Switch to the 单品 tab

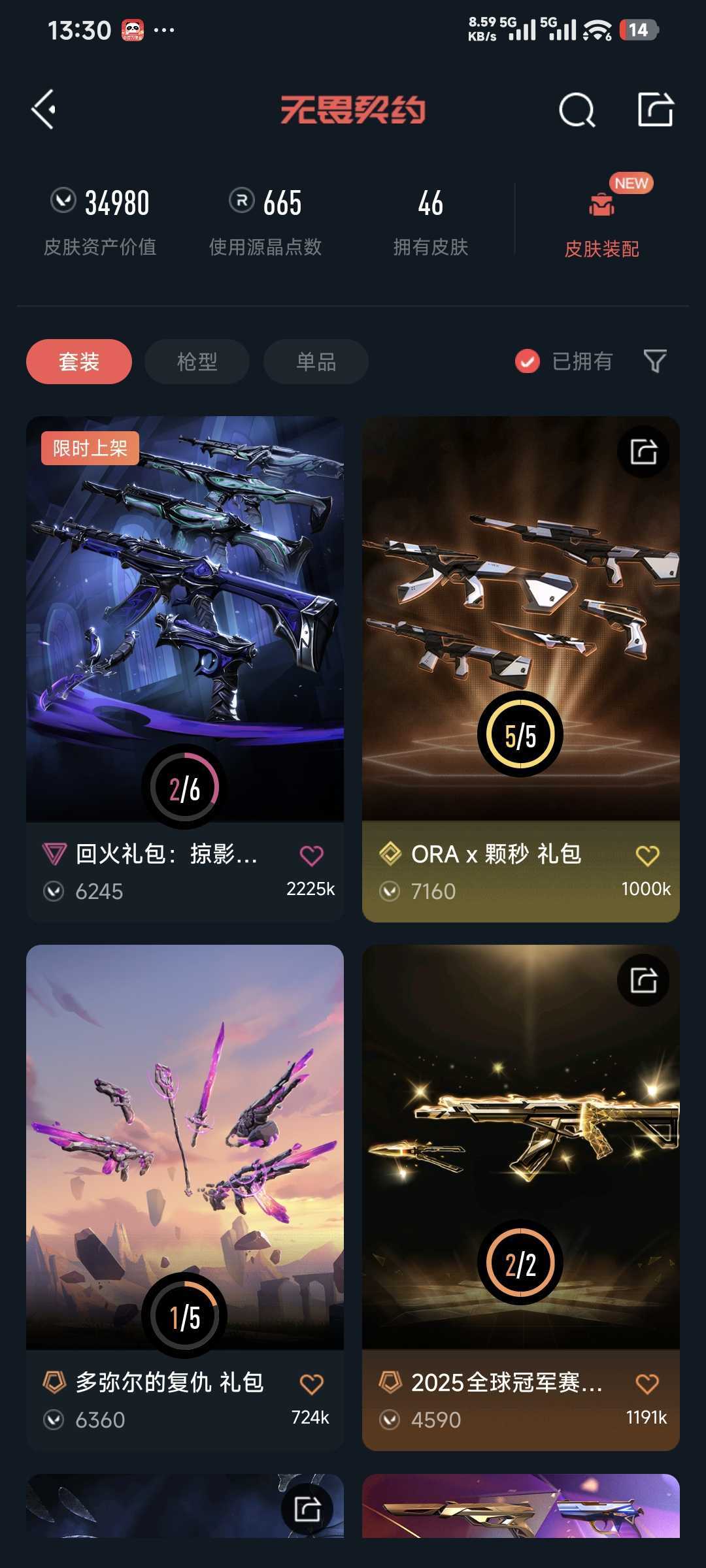315,361
